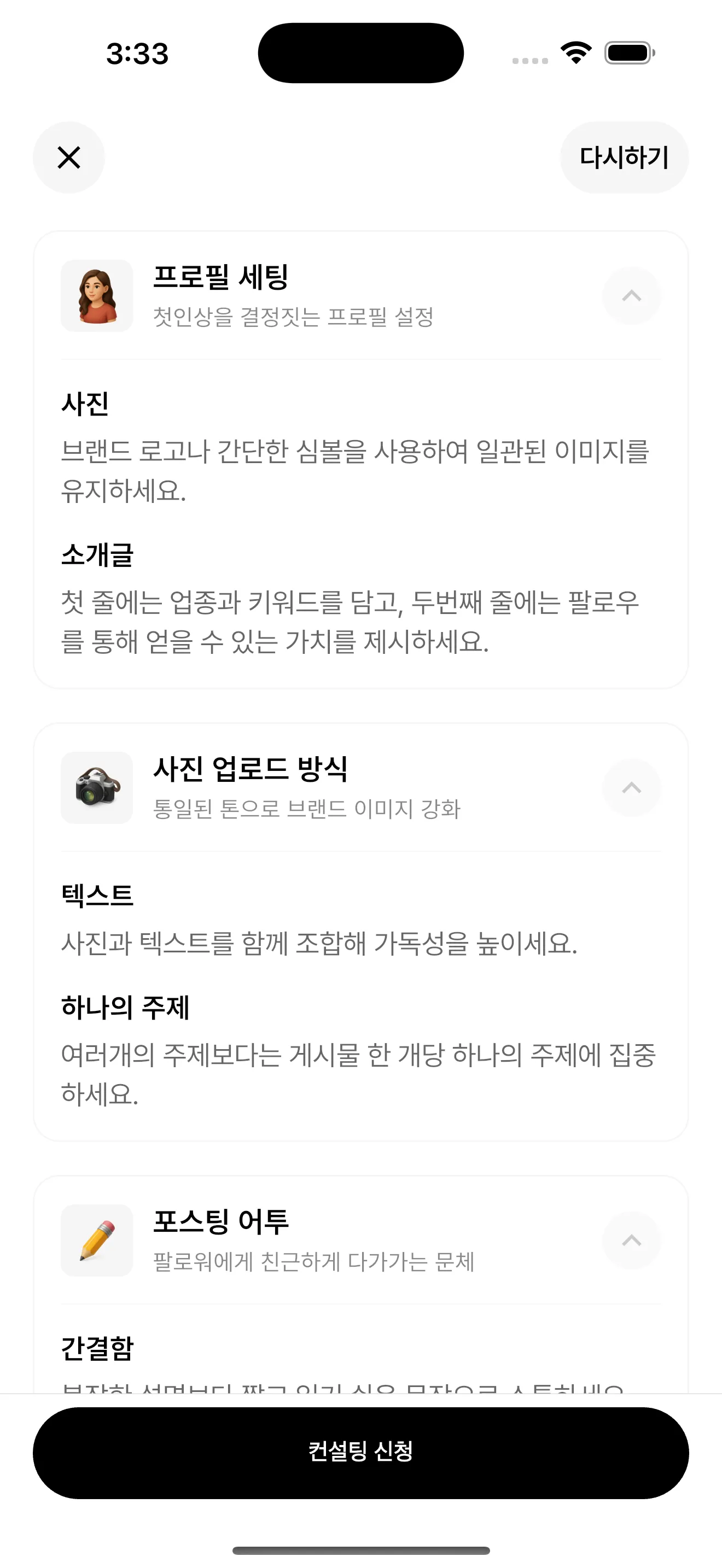
Task: Collapse the 포스팅 어투 card via its chevron
Action: [x=631, y=1241]
